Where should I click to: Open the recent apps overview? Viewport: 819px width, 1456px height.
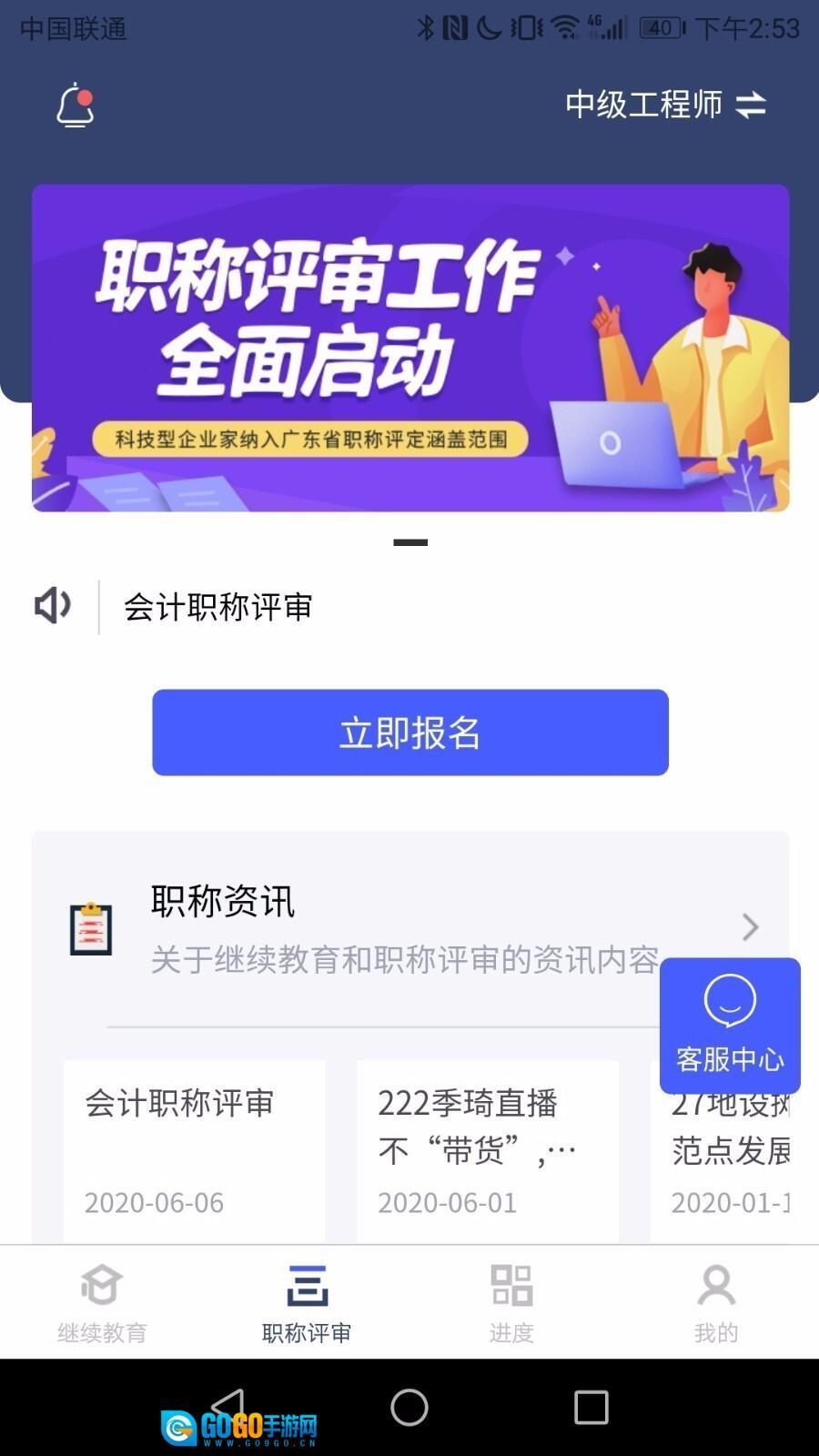coord(591,1407)
